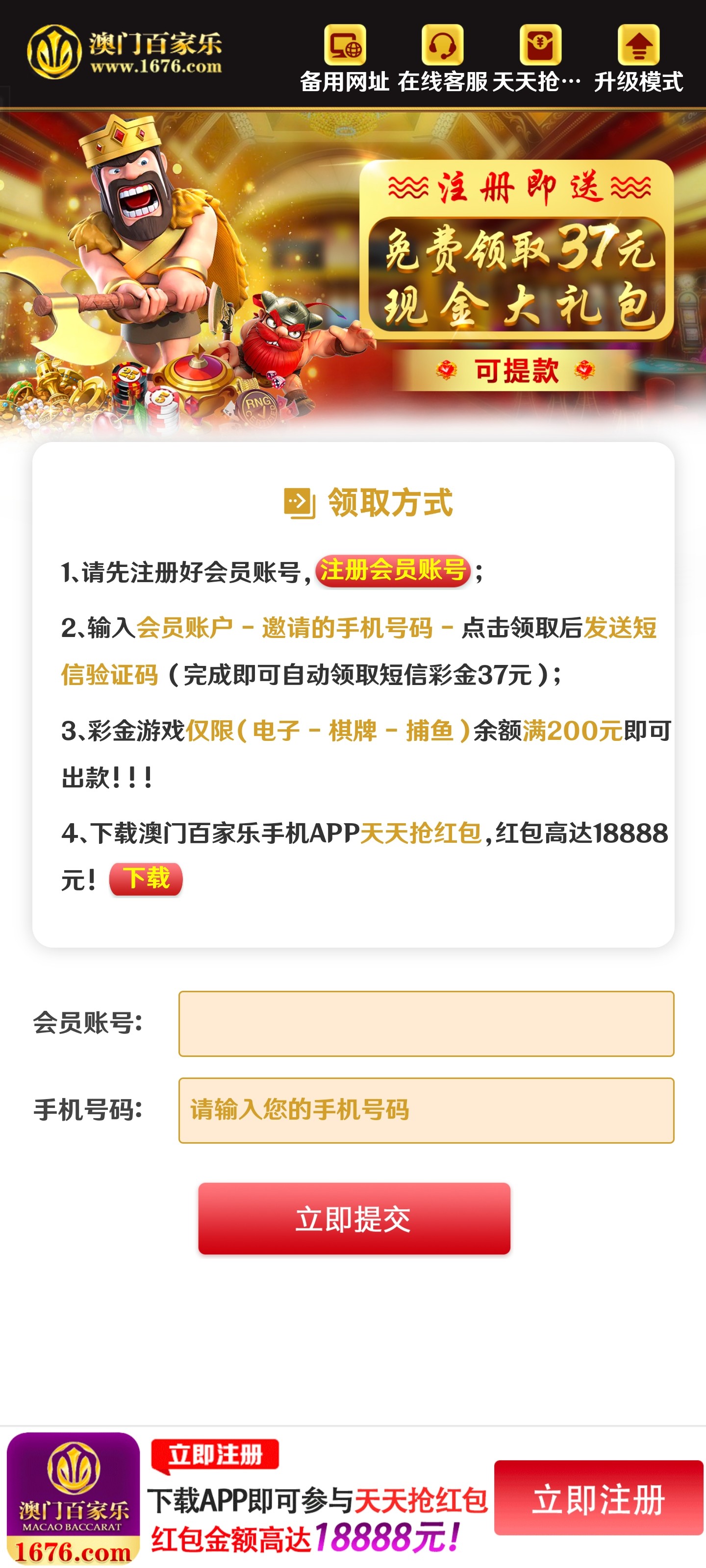Enter the 手机号码 phone number field

pos(426,1110)
